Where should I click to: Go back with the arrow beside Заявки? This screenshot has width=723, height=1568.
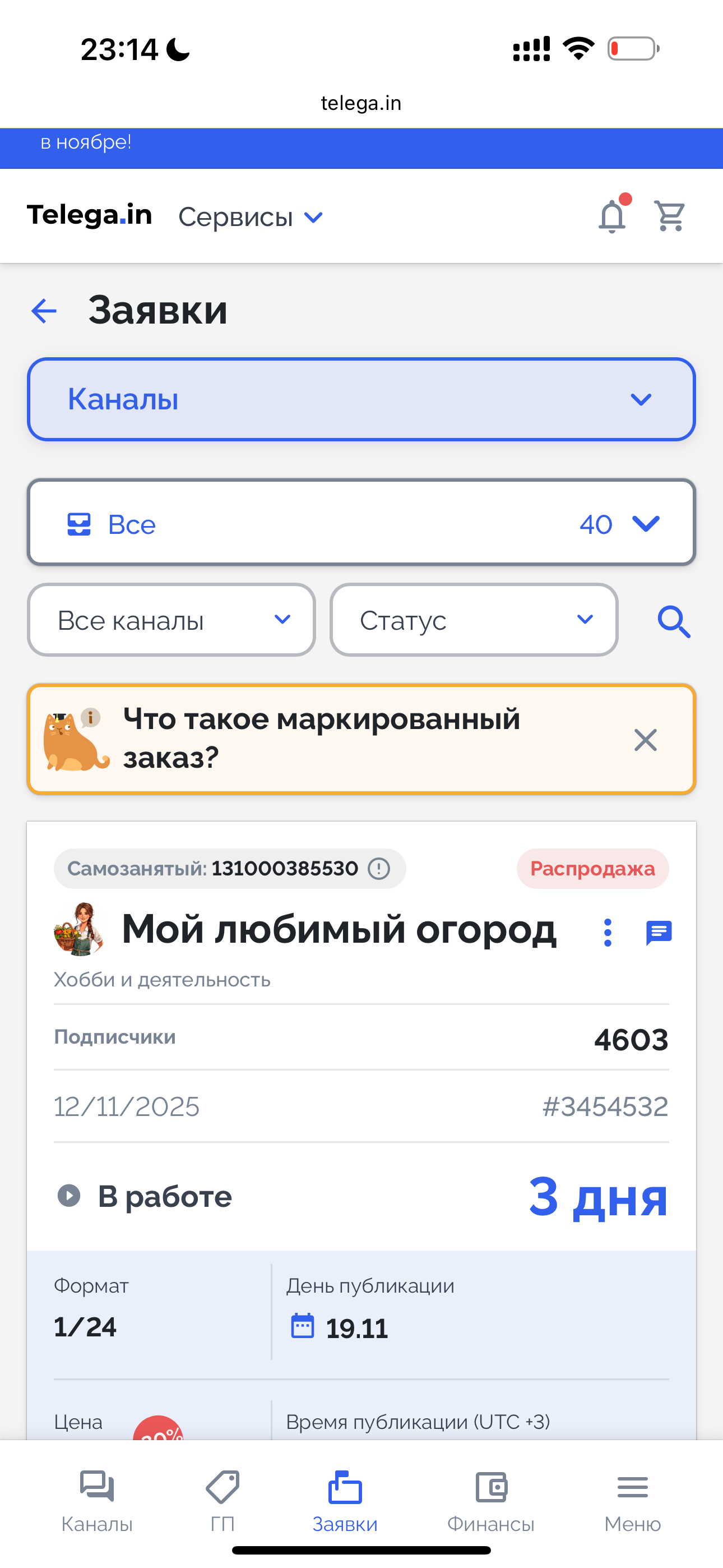point(44,311)
